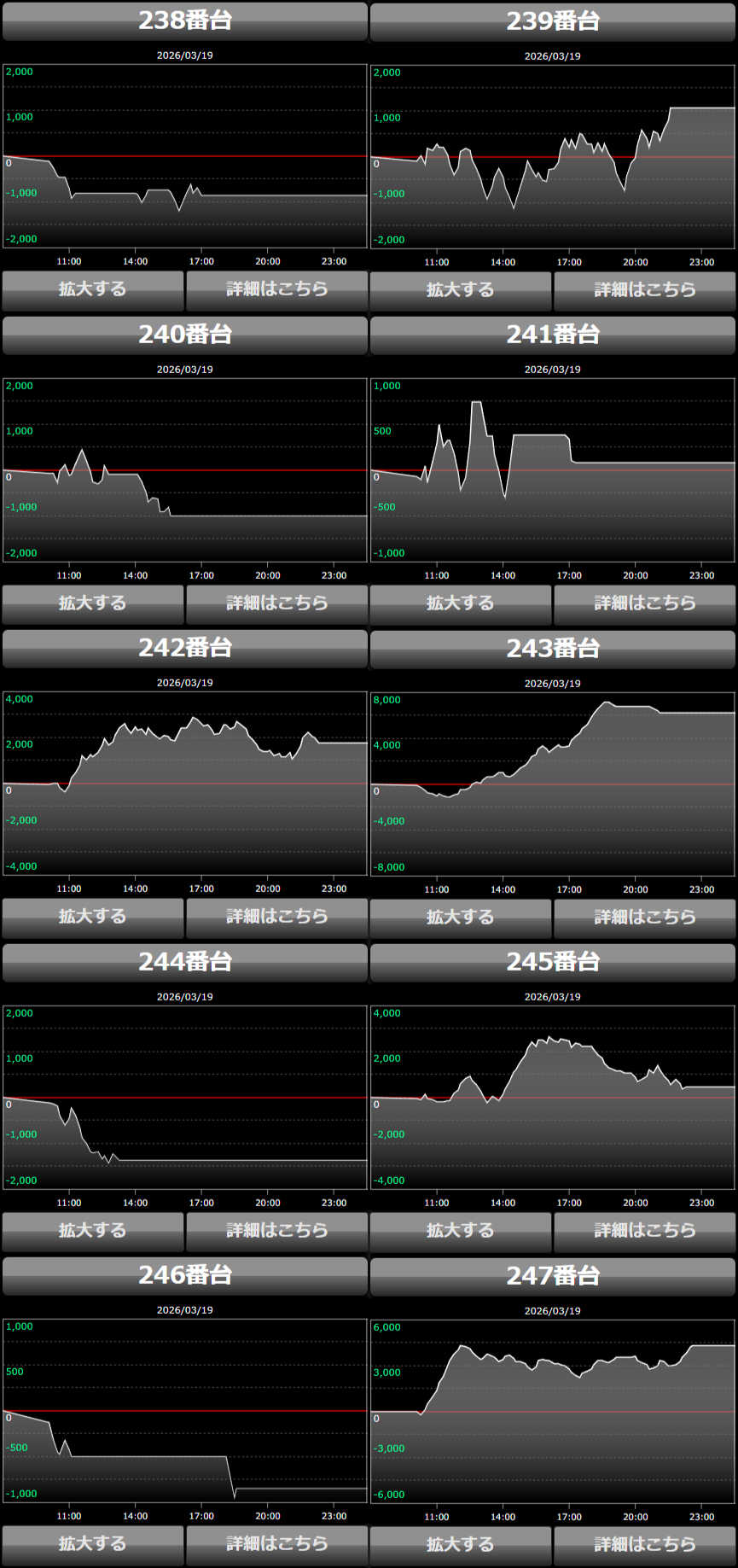Enlarge the chart for 245番台
Viewport: 738px width, 1568px height.
tap(460, 1231)
